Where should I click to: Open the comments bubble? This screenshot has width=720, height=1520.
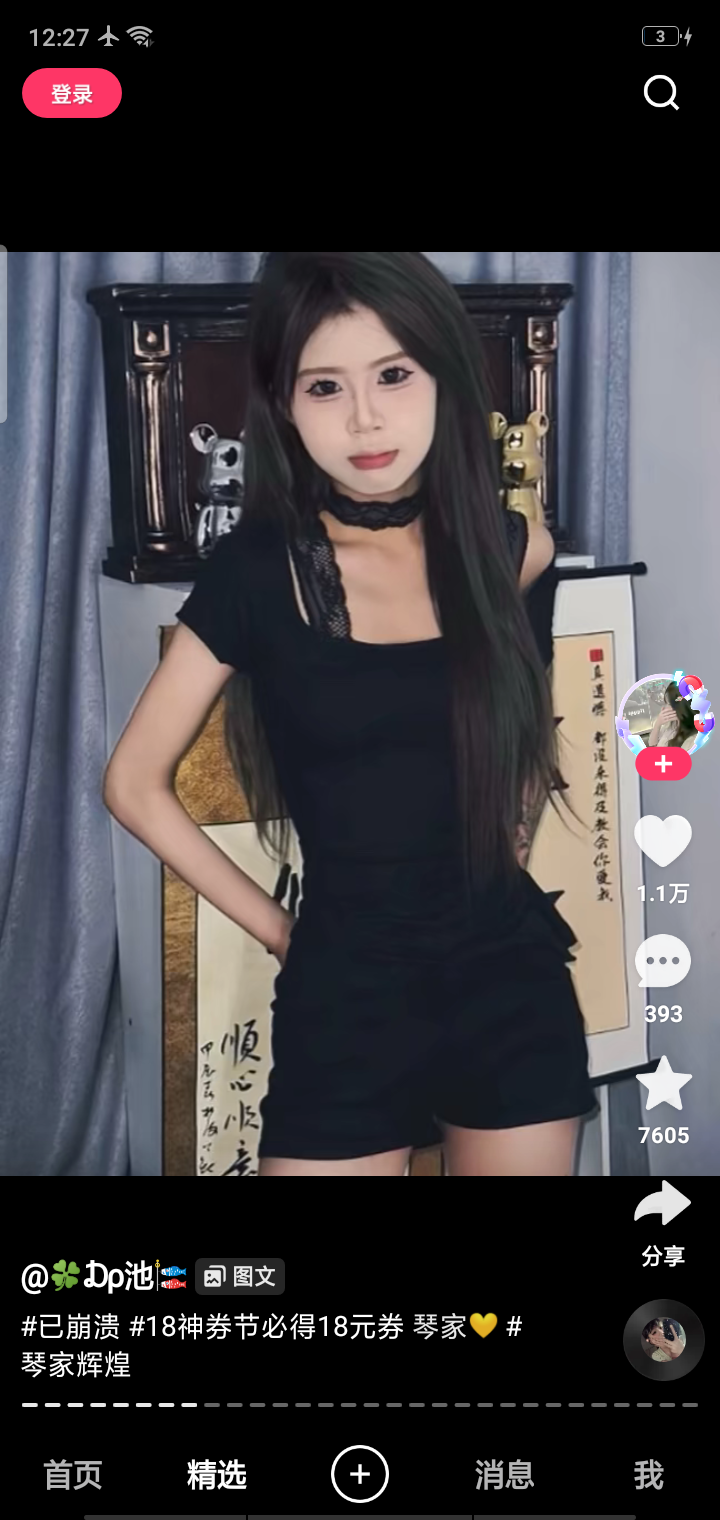(x=663, y=963)
